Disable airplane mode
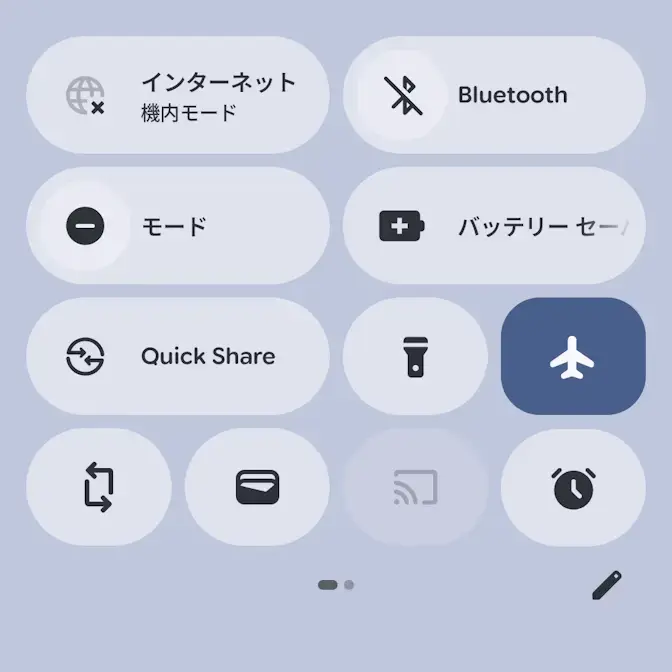Viewport: 672px width, 672px height. click(573, 356)
